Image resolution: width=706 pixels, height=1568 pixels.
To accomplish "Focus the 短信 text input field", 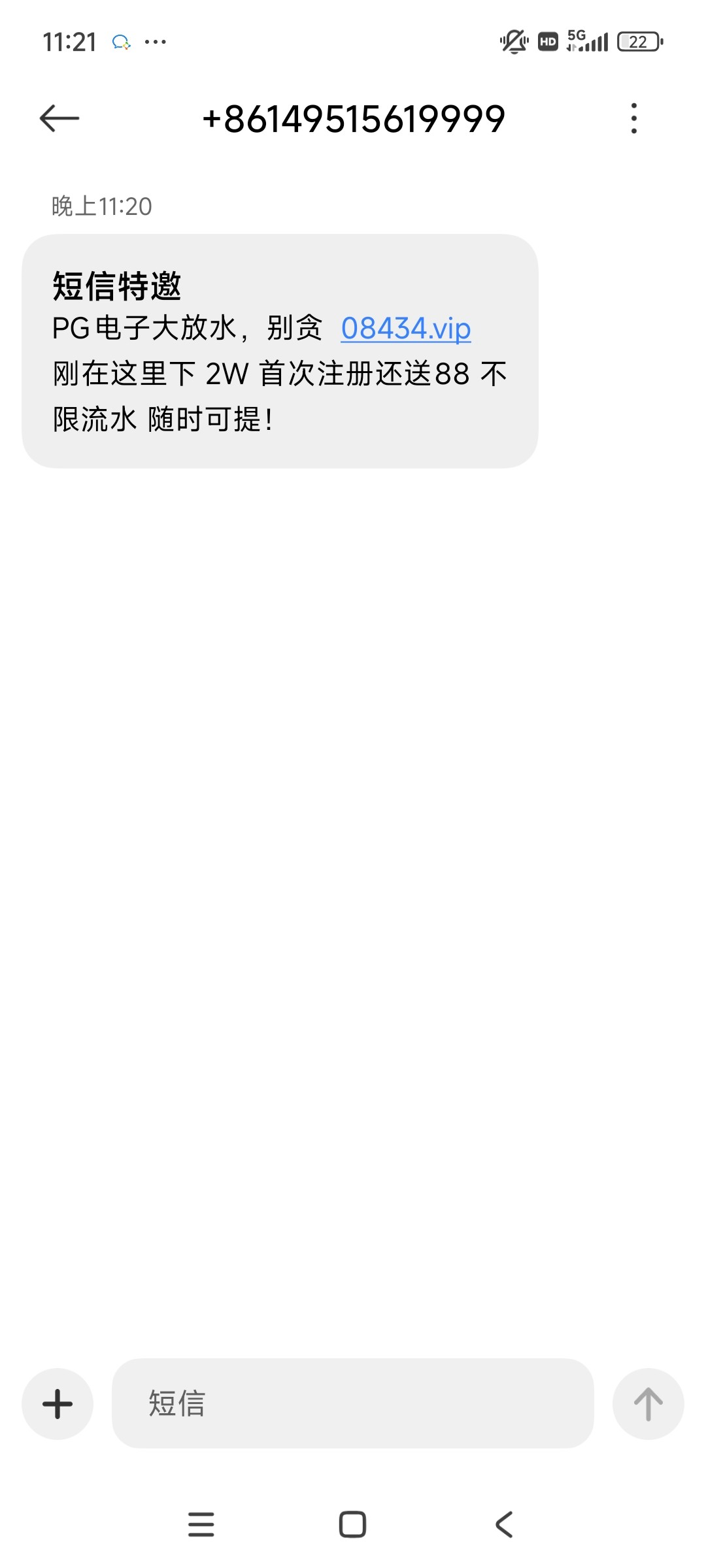I will [353, 1403].
